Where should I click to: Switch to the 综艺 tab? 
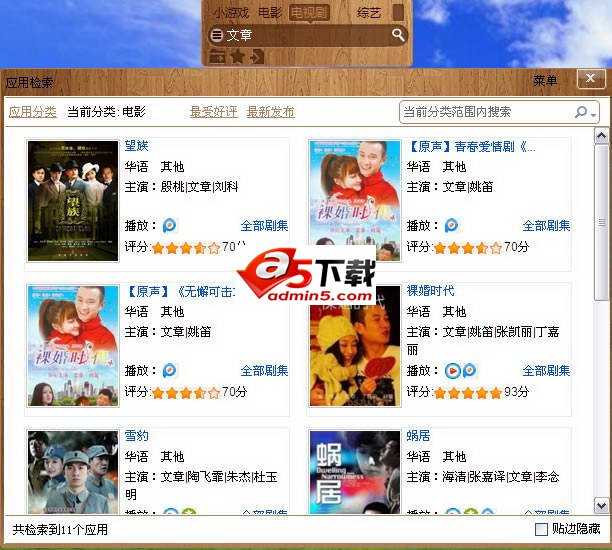point(369,13)
